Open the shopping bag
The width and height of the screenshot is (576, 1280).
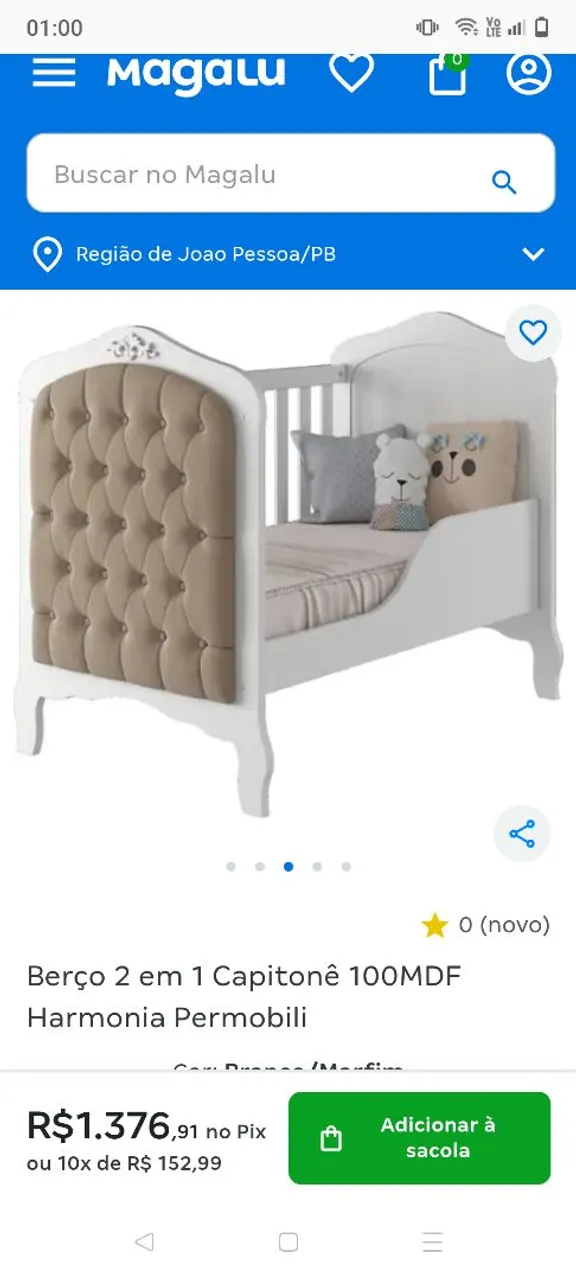coord(447,72)
